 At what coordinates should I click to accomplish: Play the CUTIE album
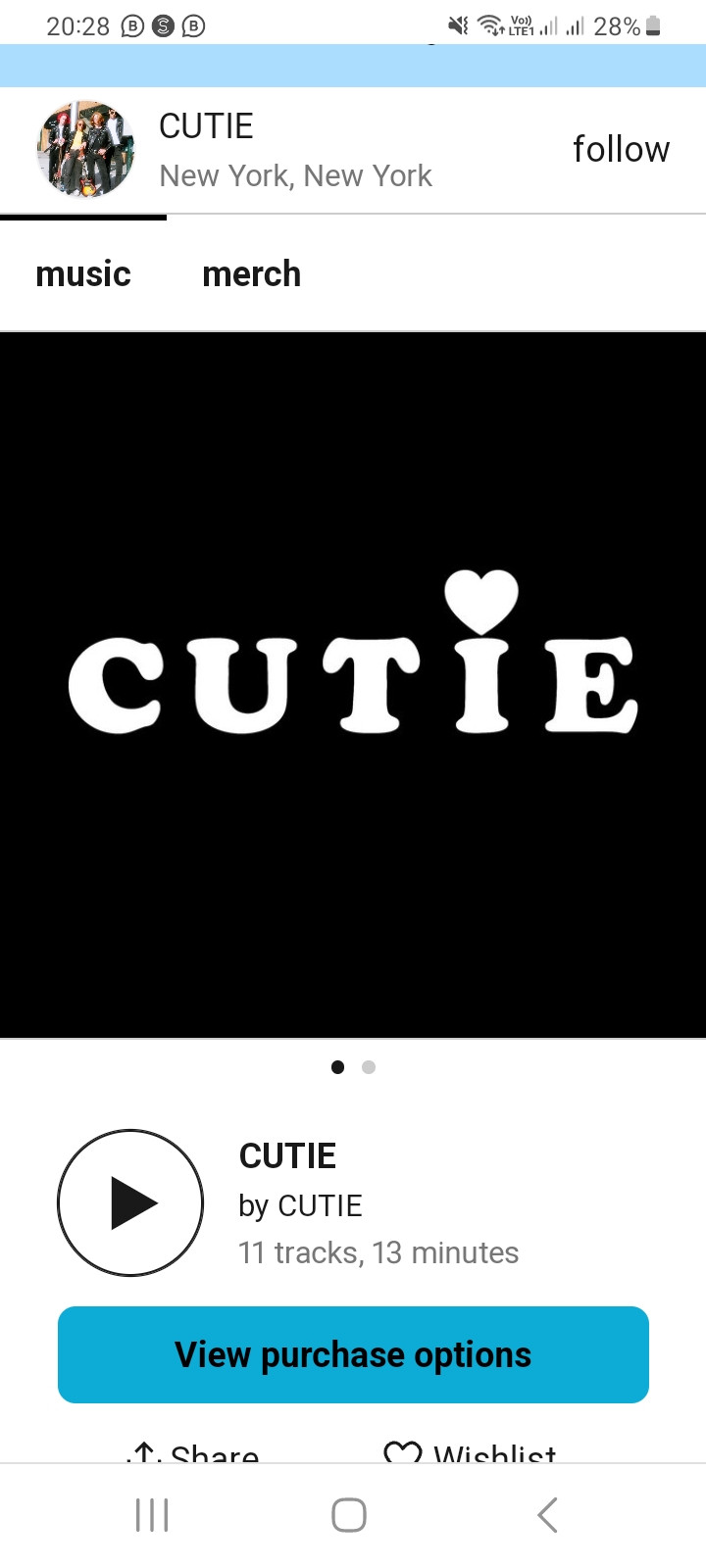pyautogui.click(x=130, y=1202)
